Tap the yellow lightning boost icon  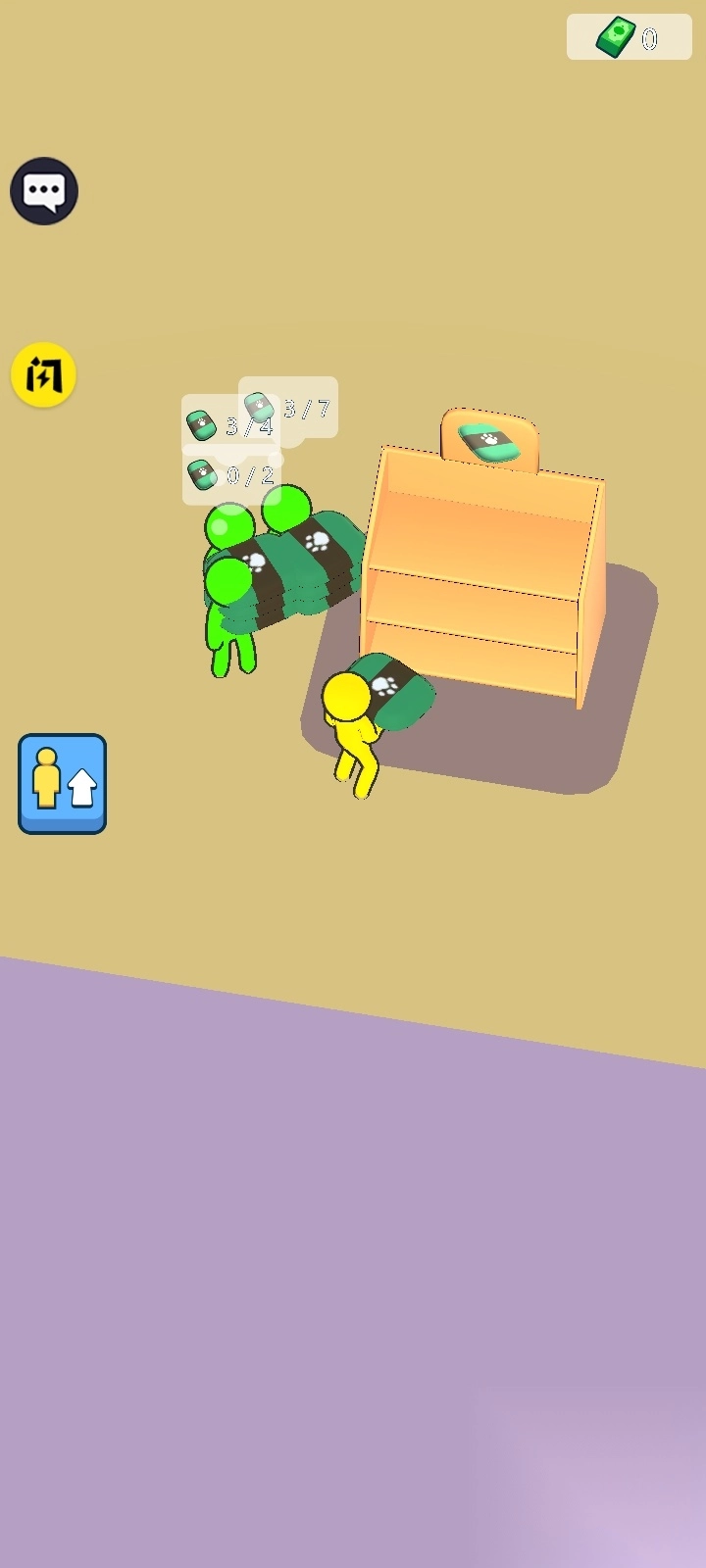tap(44, 374)
